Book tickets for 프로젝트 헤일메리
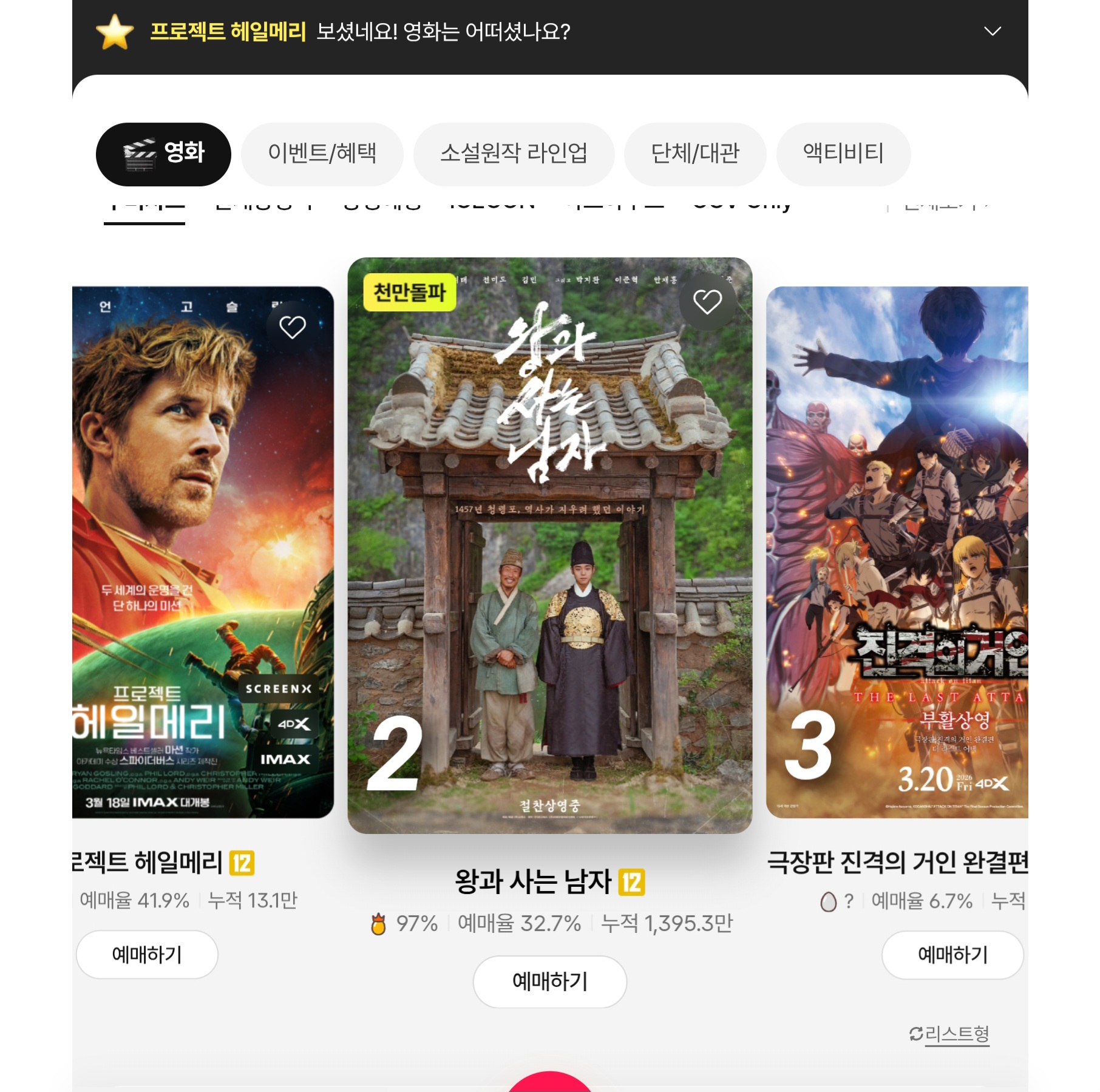 [x=147, y=955]
